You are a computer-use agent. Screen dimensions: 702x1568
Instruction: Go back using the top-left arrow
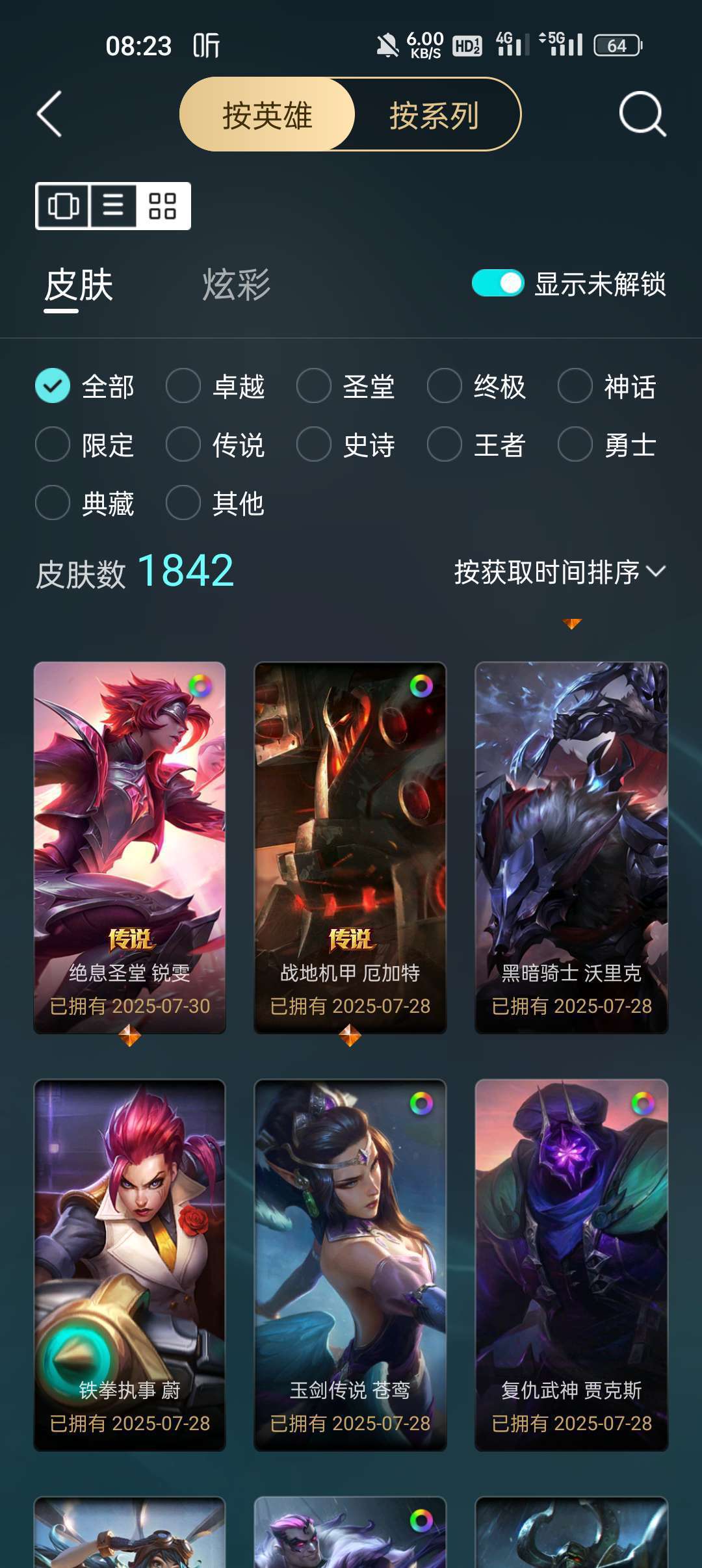tap(49, 114)
